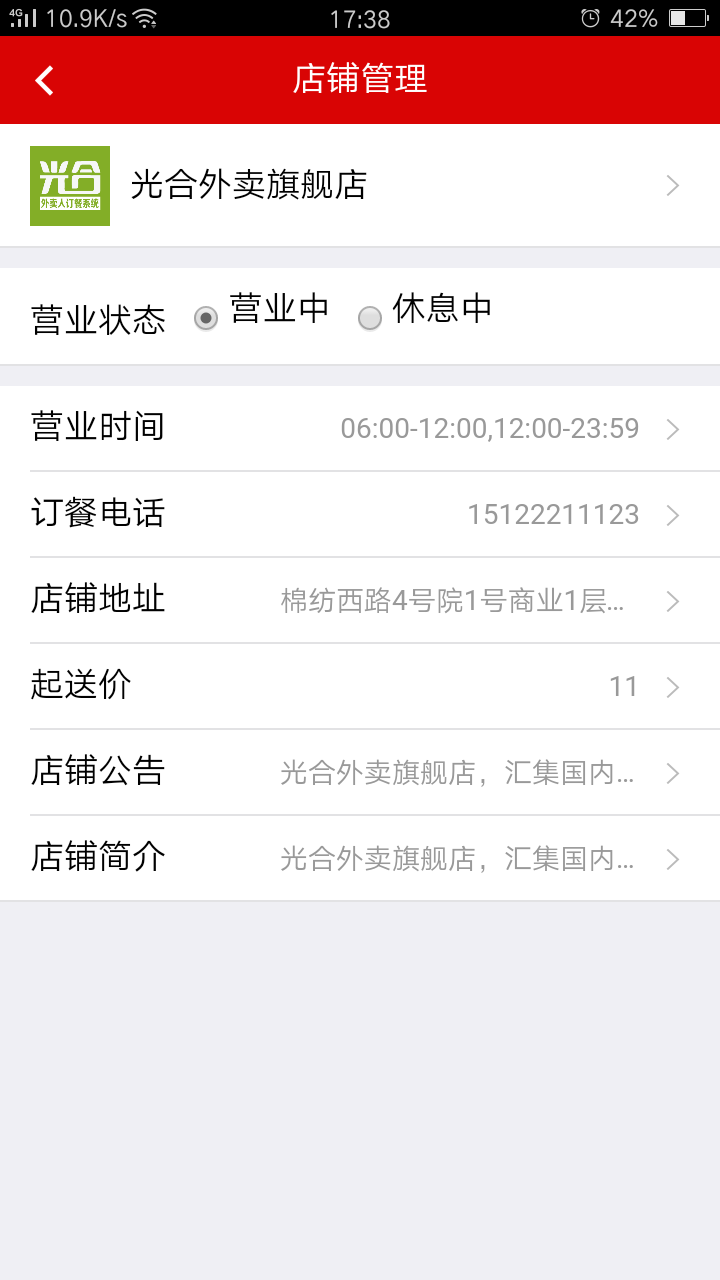Click the back arrow in the title bar
The image size is (720, 1280).
(x=43, y=80)
